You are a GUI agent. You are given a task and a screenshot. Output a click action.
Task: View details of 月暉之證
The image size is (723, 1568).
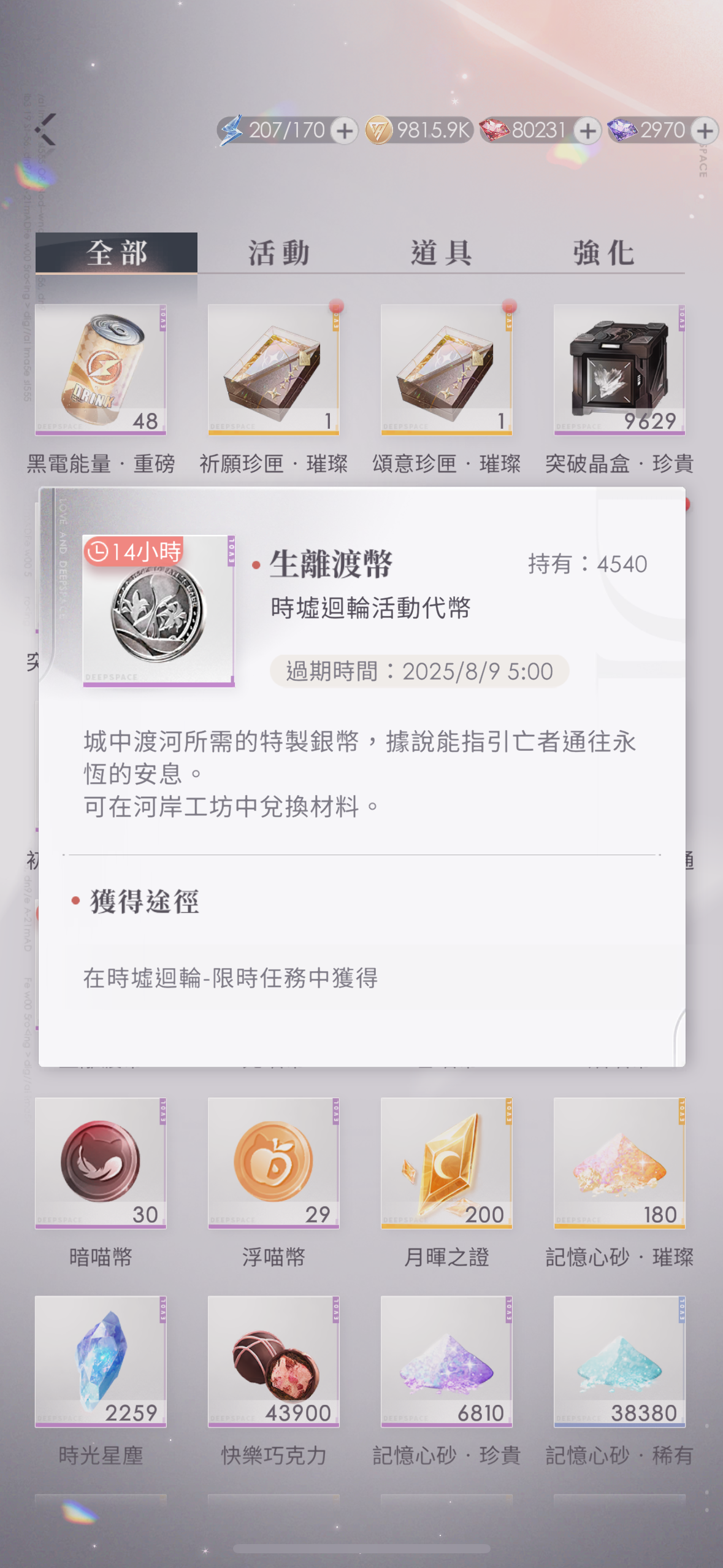point(446,1163)
